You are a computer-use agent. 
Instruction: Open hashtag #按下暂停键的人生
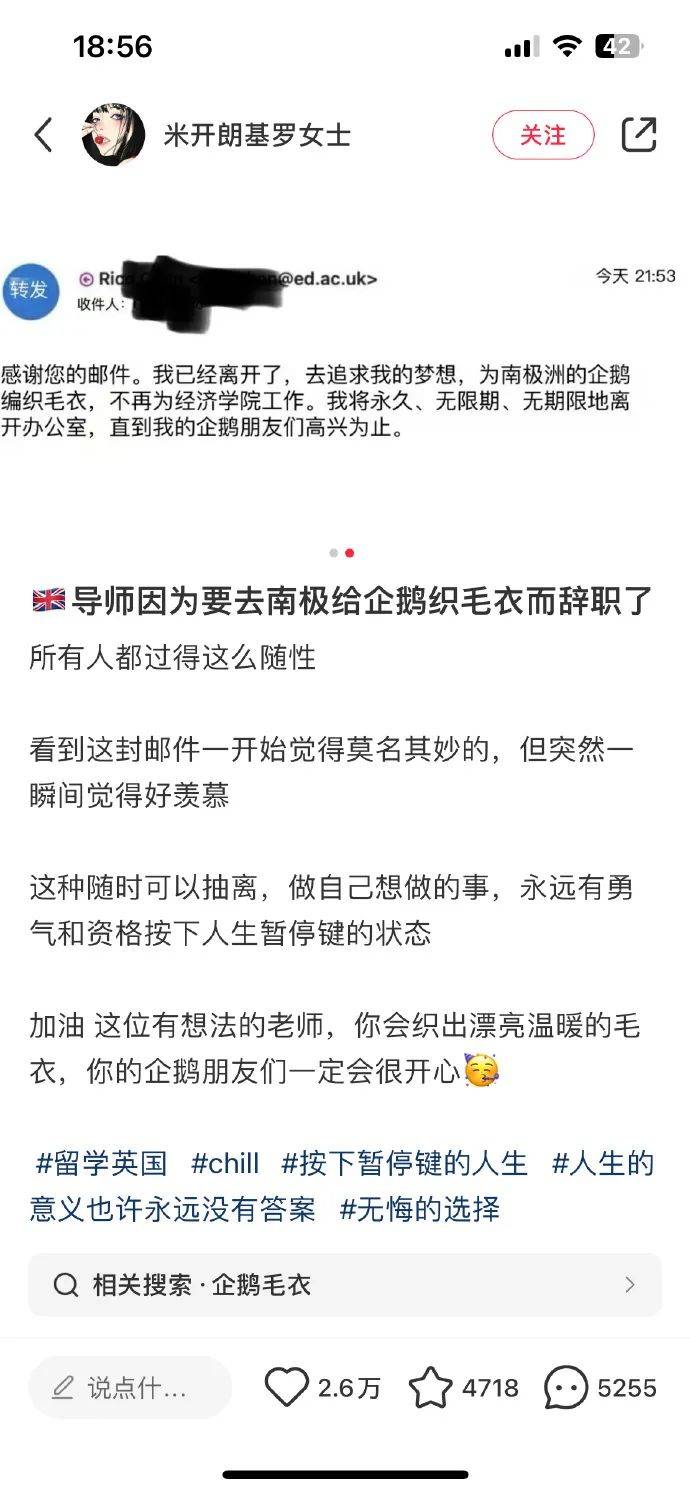tap(404, 1163)
